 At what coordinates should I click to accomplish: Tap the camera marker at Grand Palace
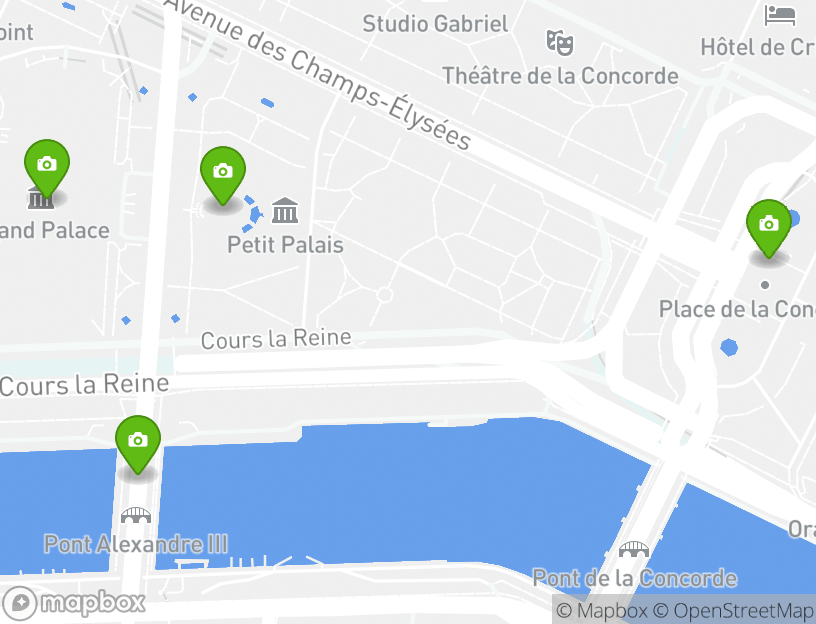pos(47,166)
